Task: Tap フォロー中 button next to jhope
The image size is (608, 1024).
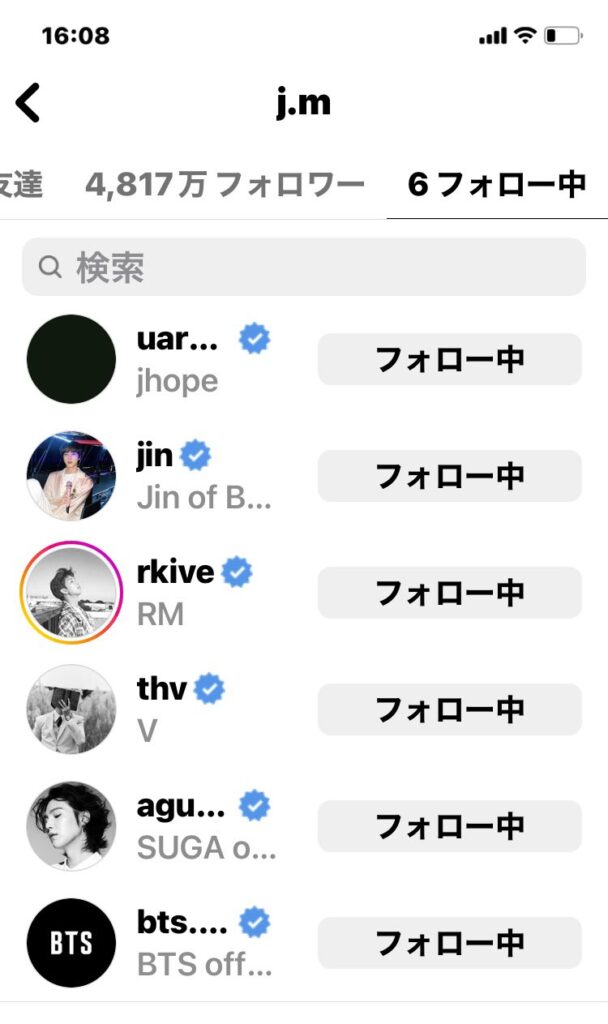Action: point(449,360)
